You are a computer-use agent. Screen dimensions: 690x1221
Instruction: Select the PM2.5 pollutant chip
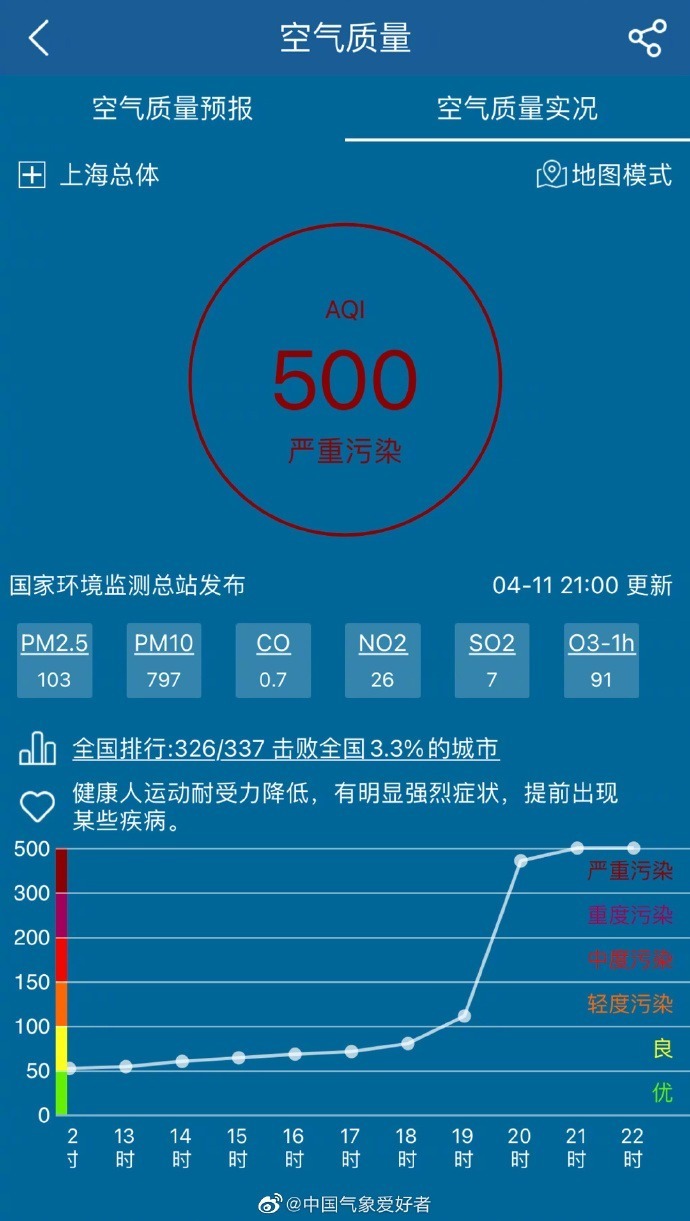(x=55, y=660)
